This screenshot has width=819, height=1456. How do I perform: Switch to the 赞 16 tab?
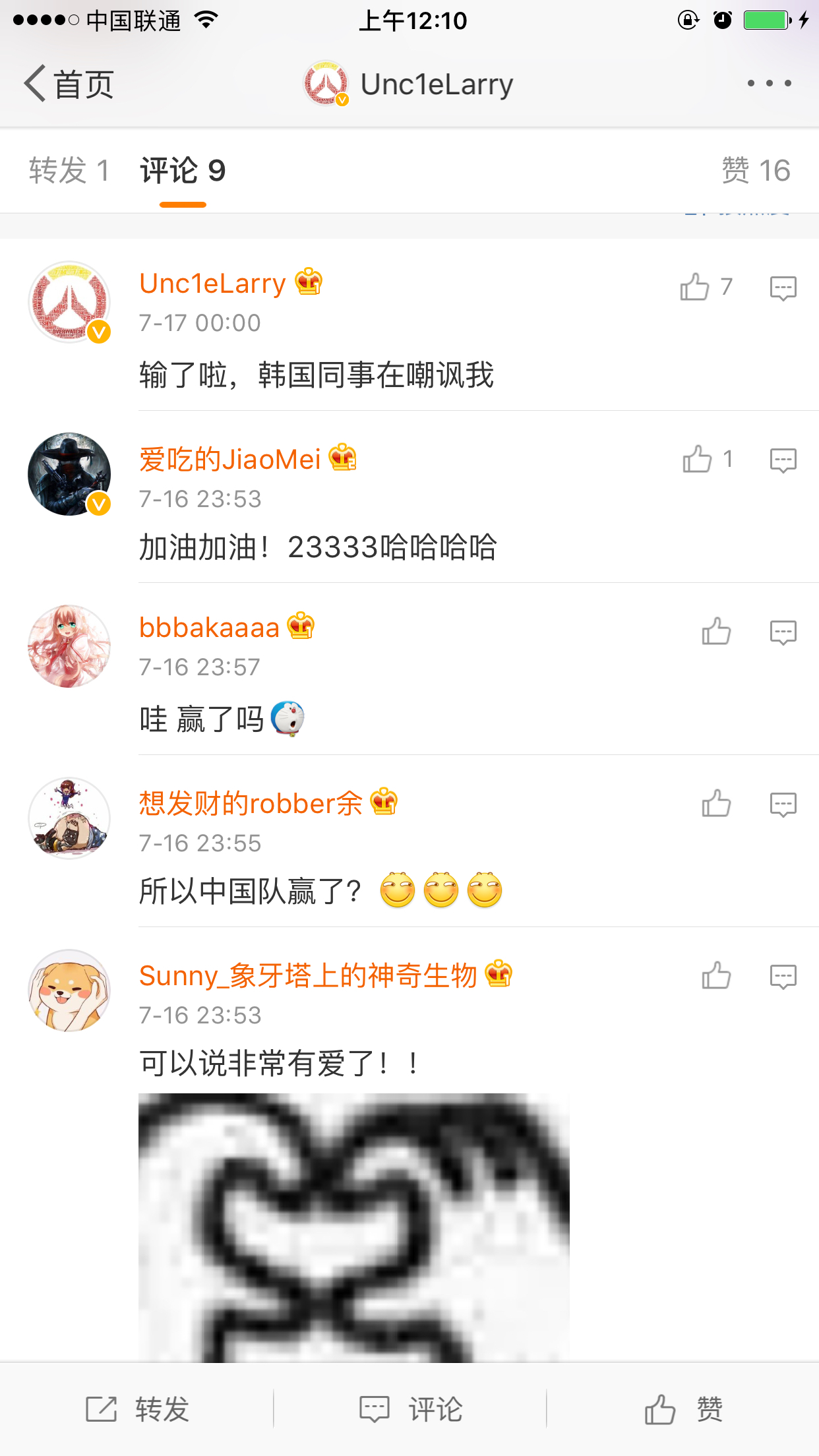pos(756,171)
